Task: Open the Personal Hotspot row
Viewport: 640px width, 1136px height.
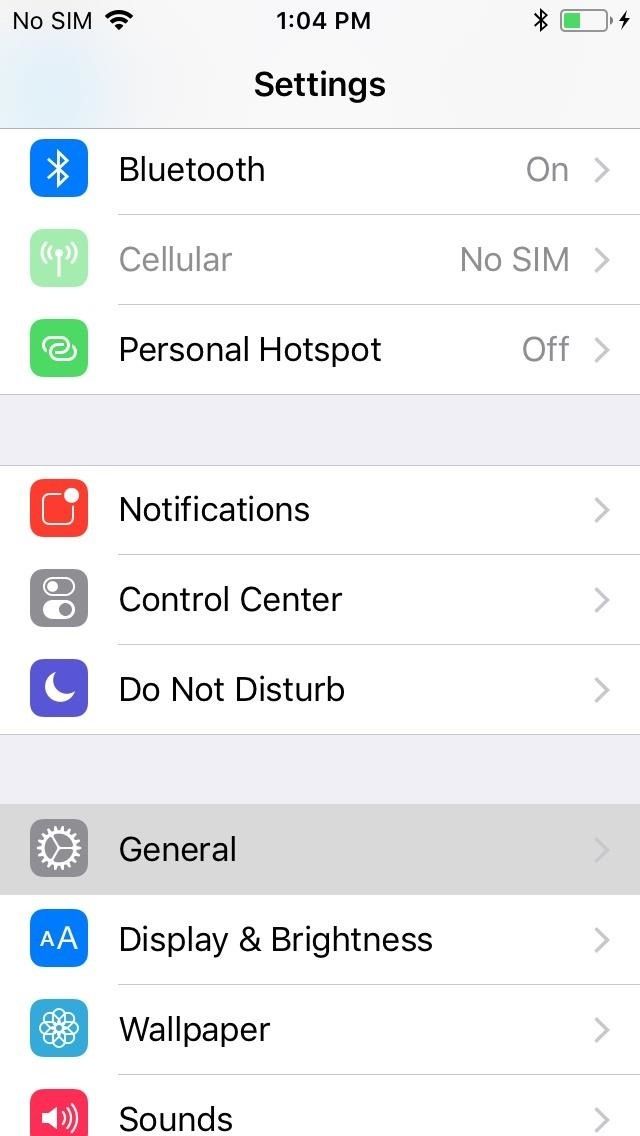Action: (320, 350)
